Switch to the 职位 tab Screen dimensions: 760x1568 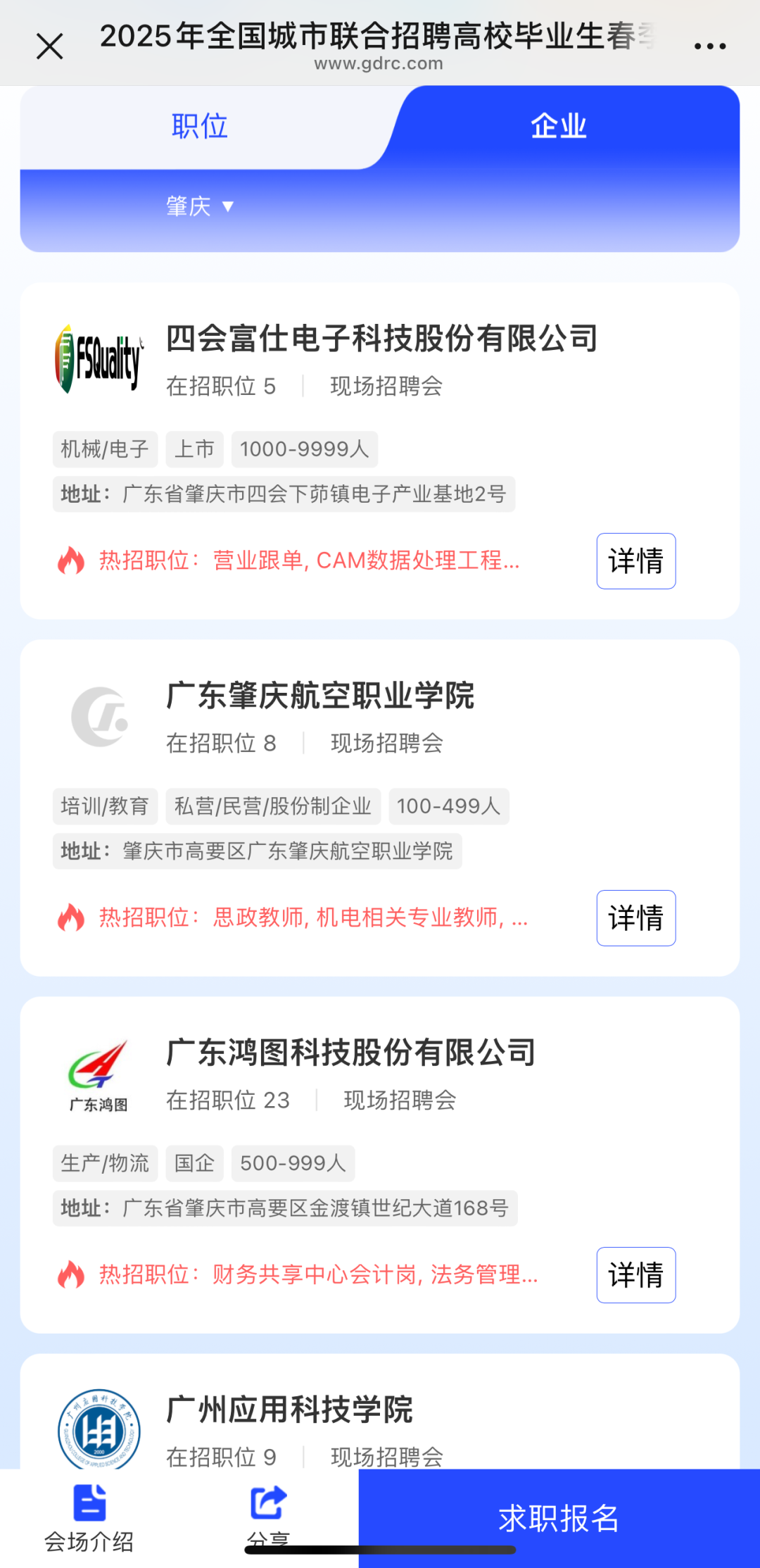200,127
